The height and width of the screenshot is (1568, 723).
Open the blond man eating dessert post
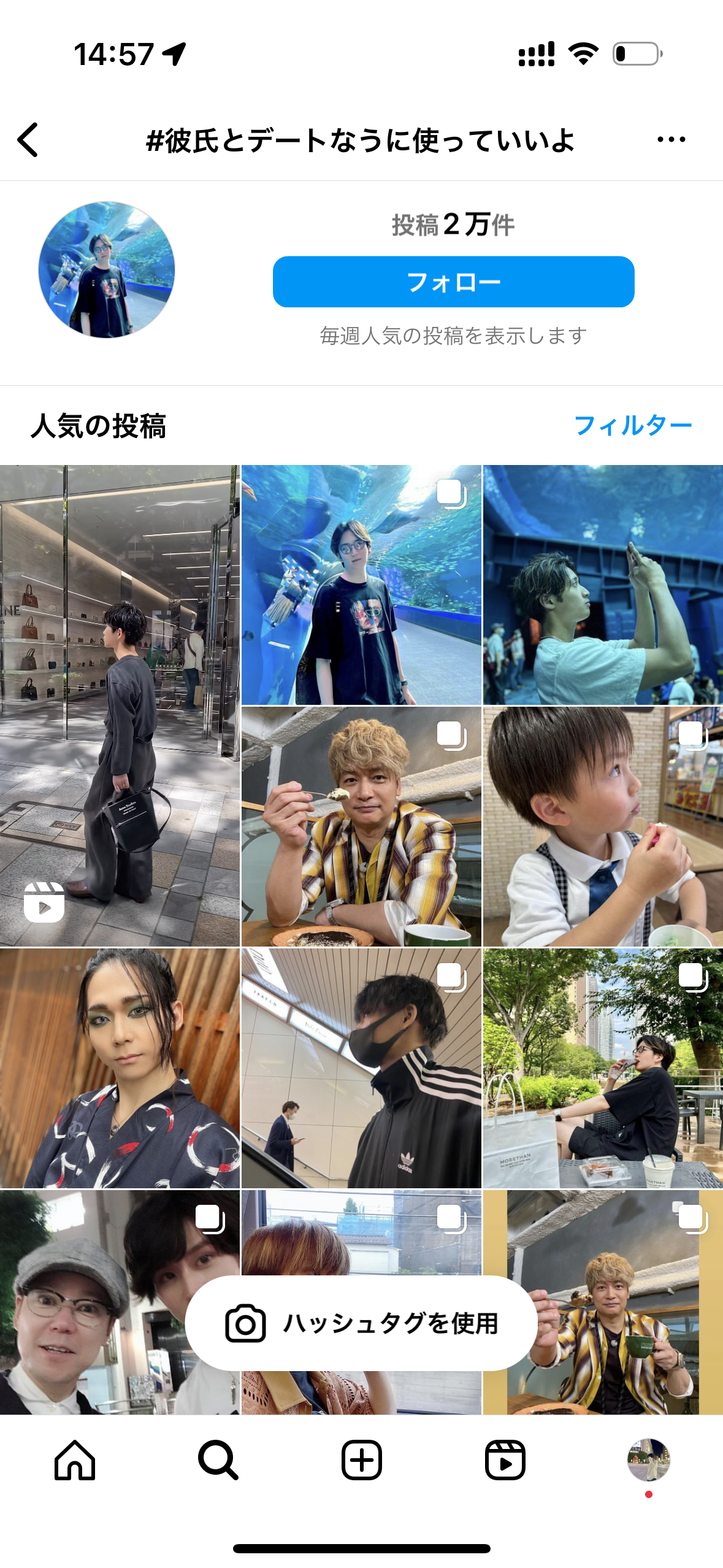pyautogui.click(x=361, y=826)
